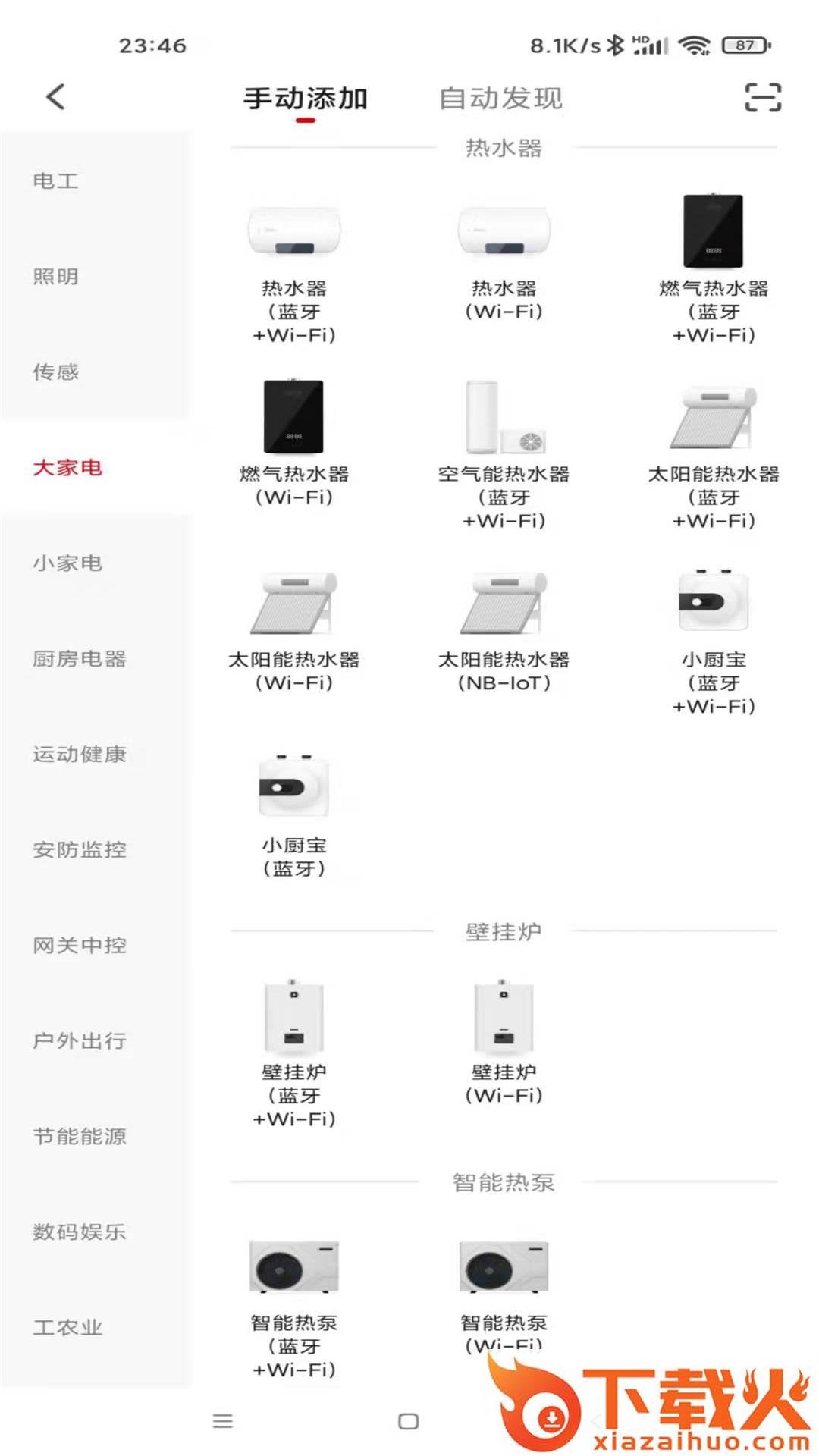This screenshot has height=1456, width=819.
Task: Select the 手动添加 tab
Action: tap(306, 99)
